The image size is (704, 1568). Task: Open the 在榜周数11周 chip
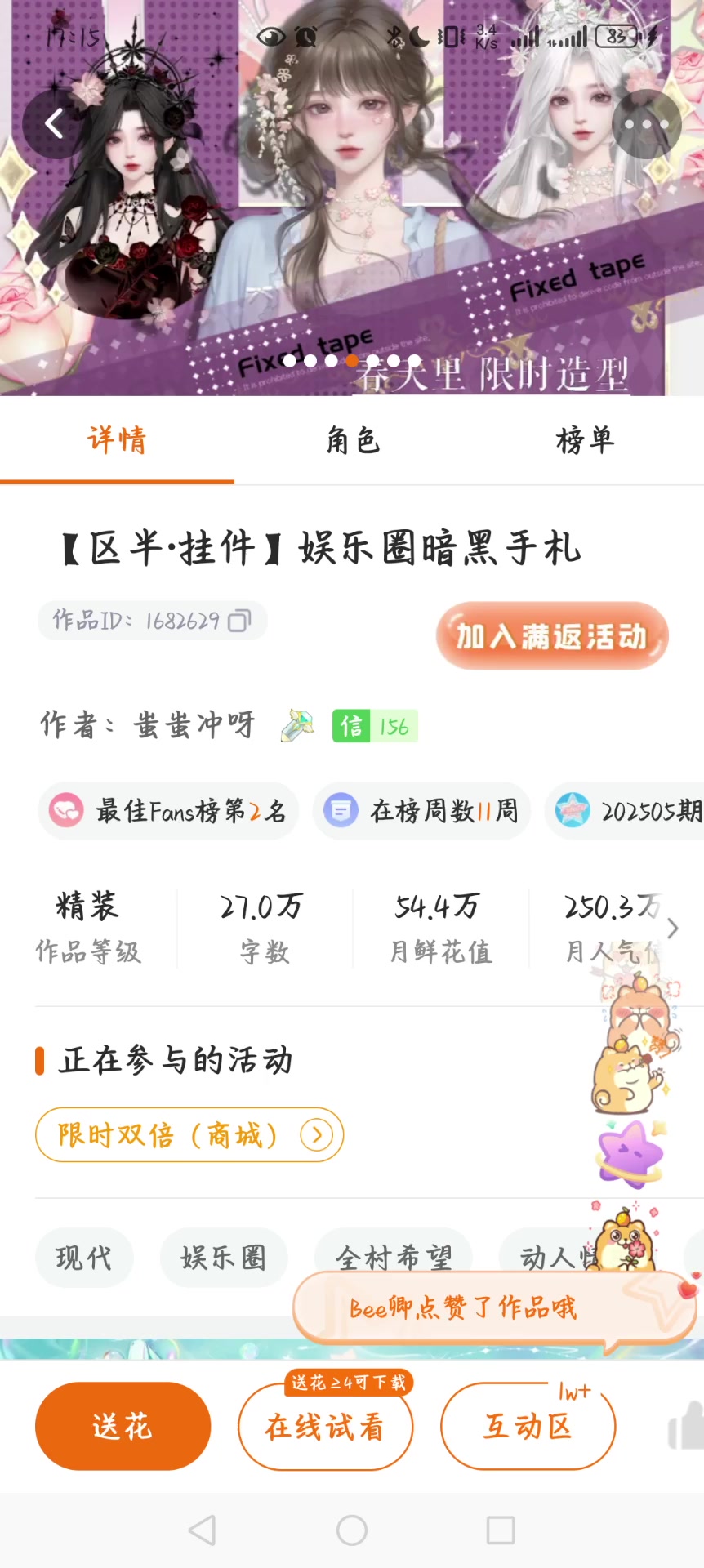[421, 811]
